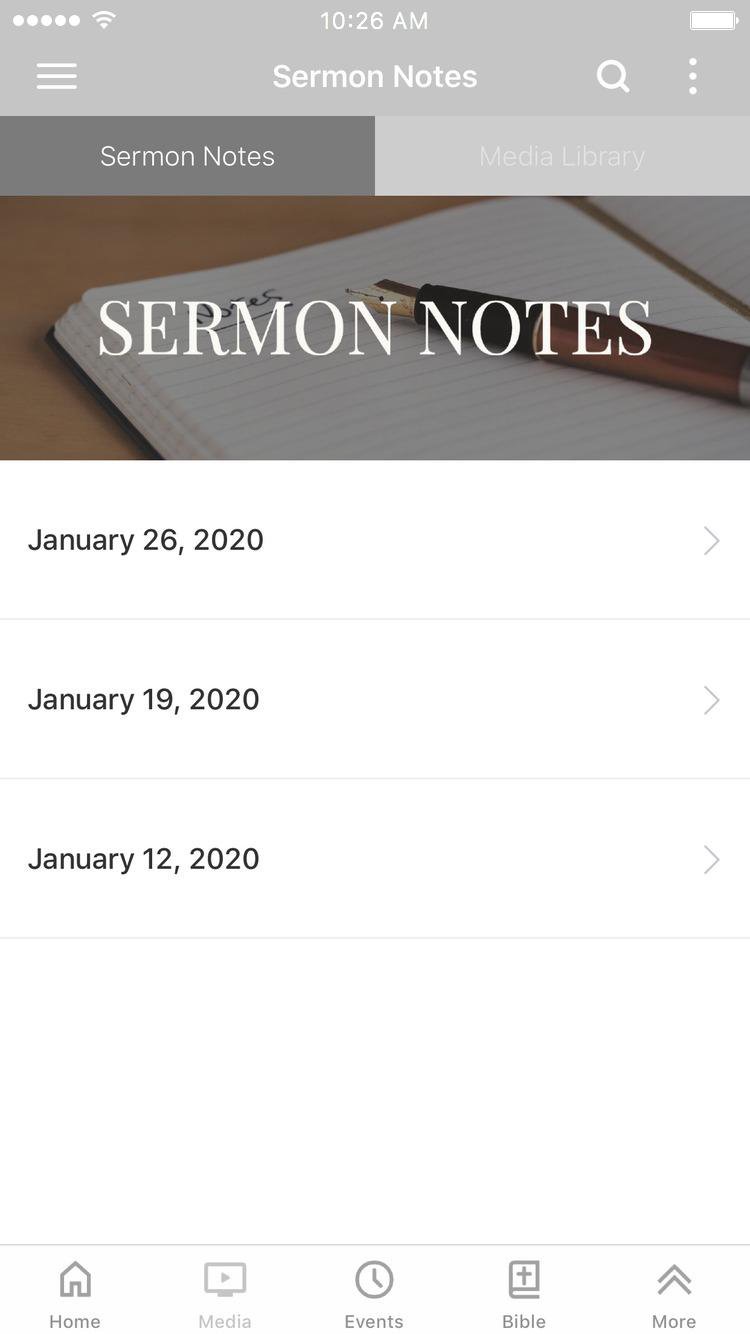Open notes for January 26, 2020
Viewport: 750px width, 1334px height.
(x=375, y=540)
